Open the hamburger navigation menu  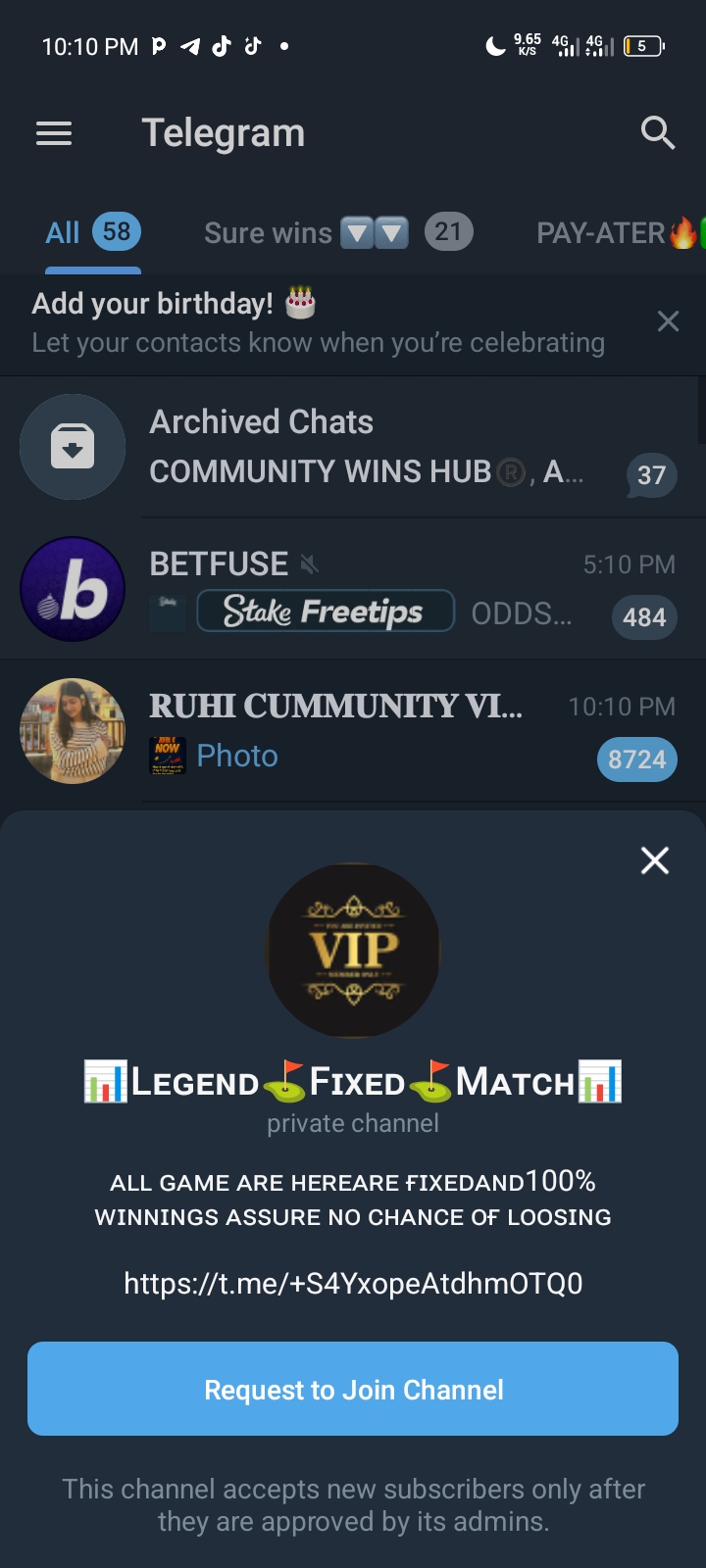click(54, 133)
